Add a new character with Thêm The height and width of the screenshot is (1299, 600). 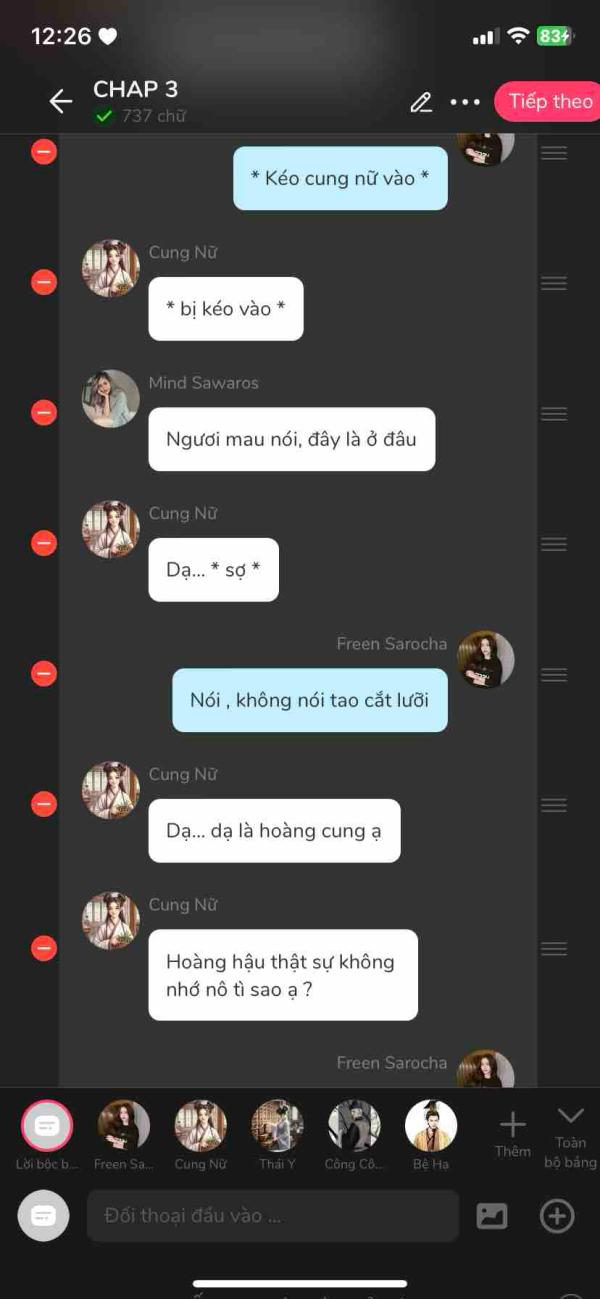tap(513, 1135)
